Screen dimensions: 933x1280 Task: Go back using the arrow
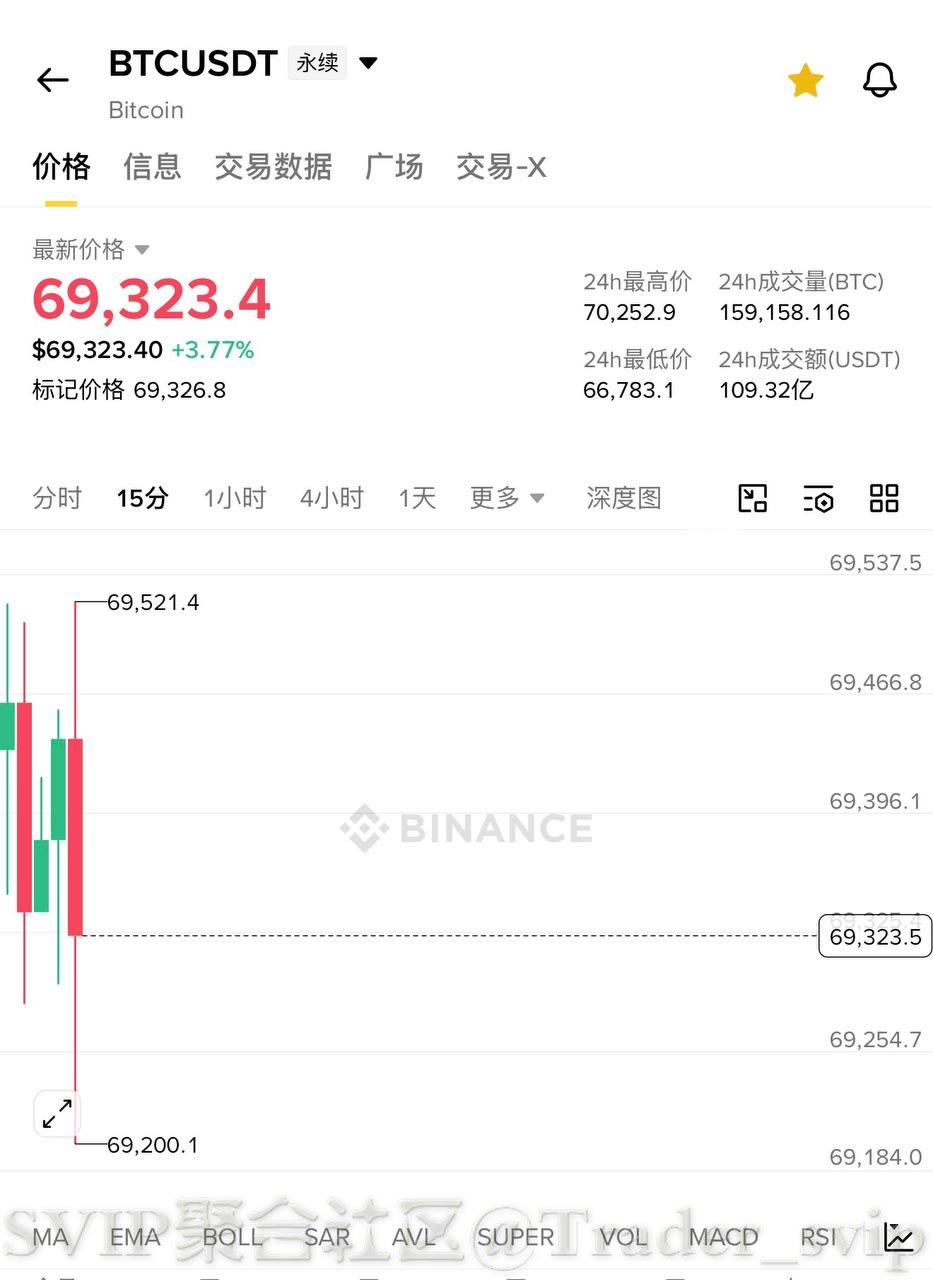tap(52, 80)
